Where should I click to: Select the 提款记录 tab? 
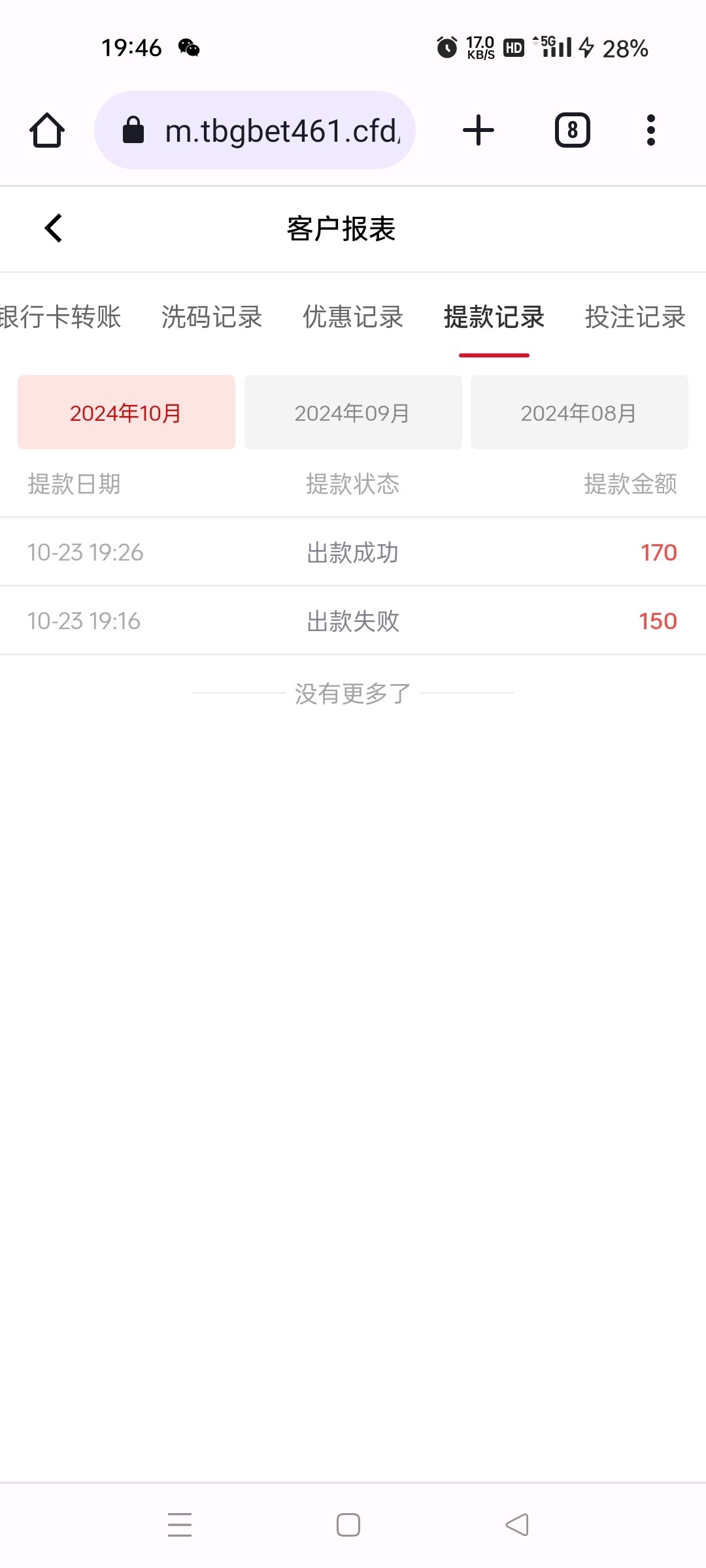(494, 318)
